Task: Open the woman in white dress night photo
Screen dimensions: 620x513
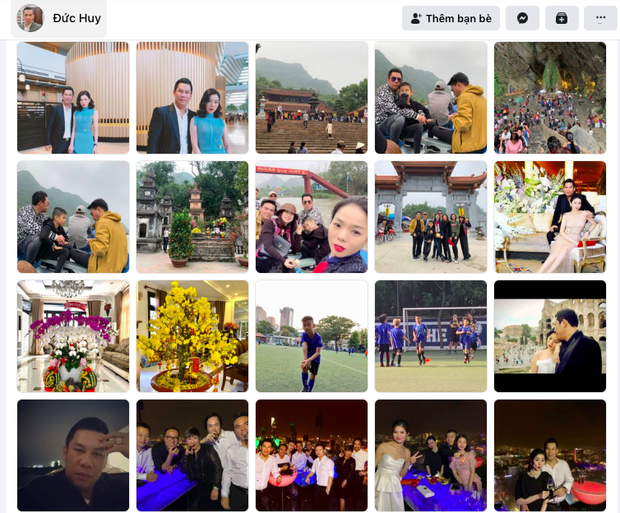Action: [x=430, y=455]
